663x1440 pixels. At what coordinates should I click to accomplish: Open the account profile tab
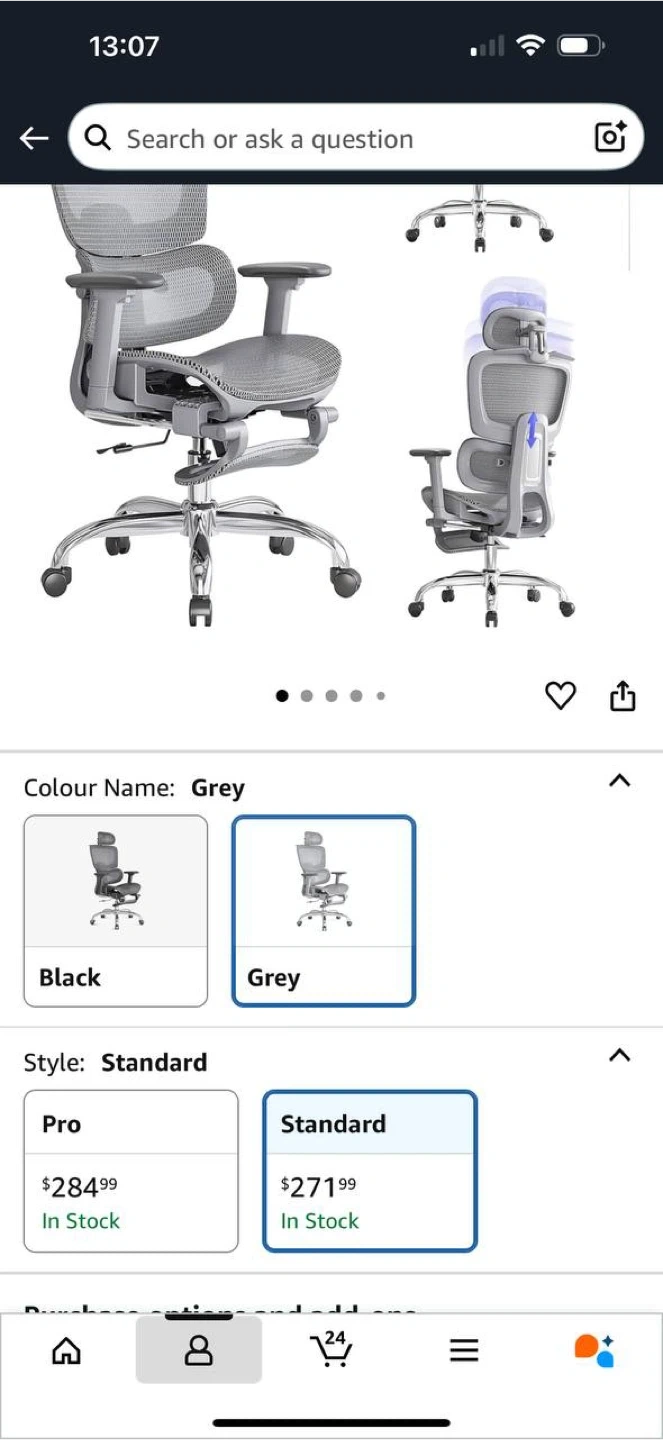click(x=198, y=1351)
